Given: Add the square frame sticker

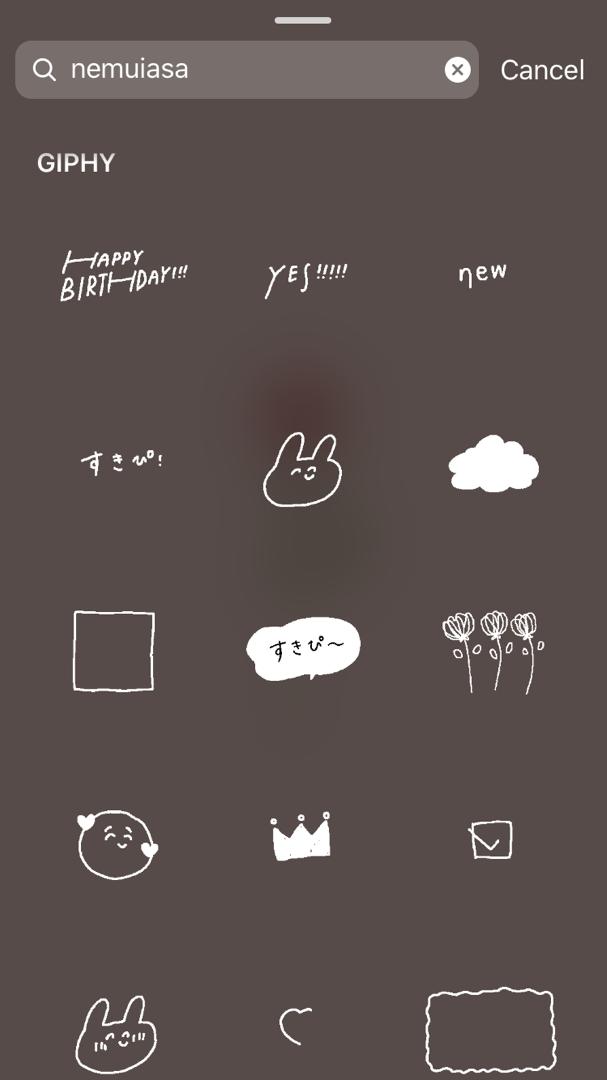Looking at the screenshot, I should click(114, 651).
